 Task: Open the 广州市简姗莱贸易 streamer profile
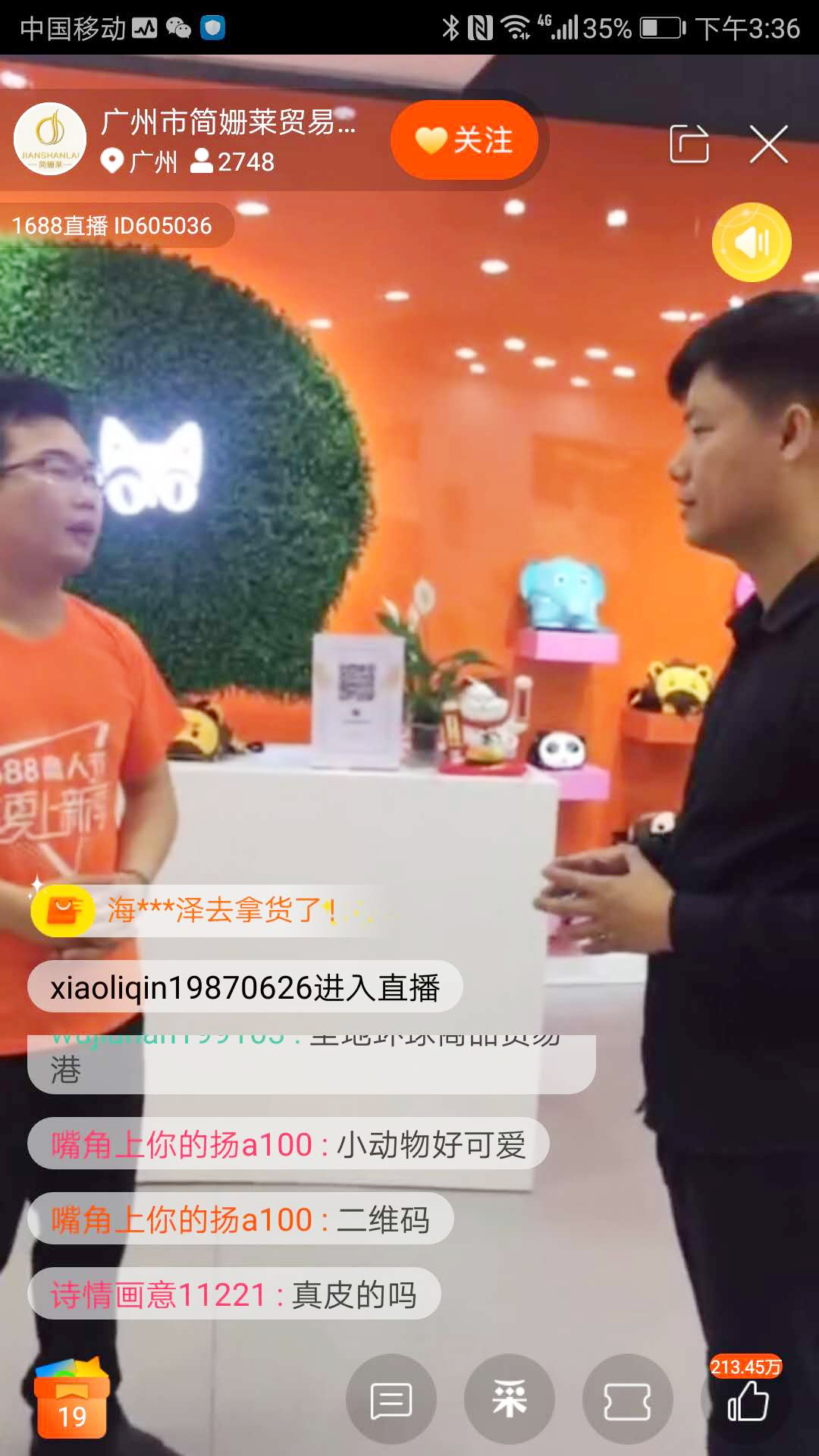click(x=50, y=139)
